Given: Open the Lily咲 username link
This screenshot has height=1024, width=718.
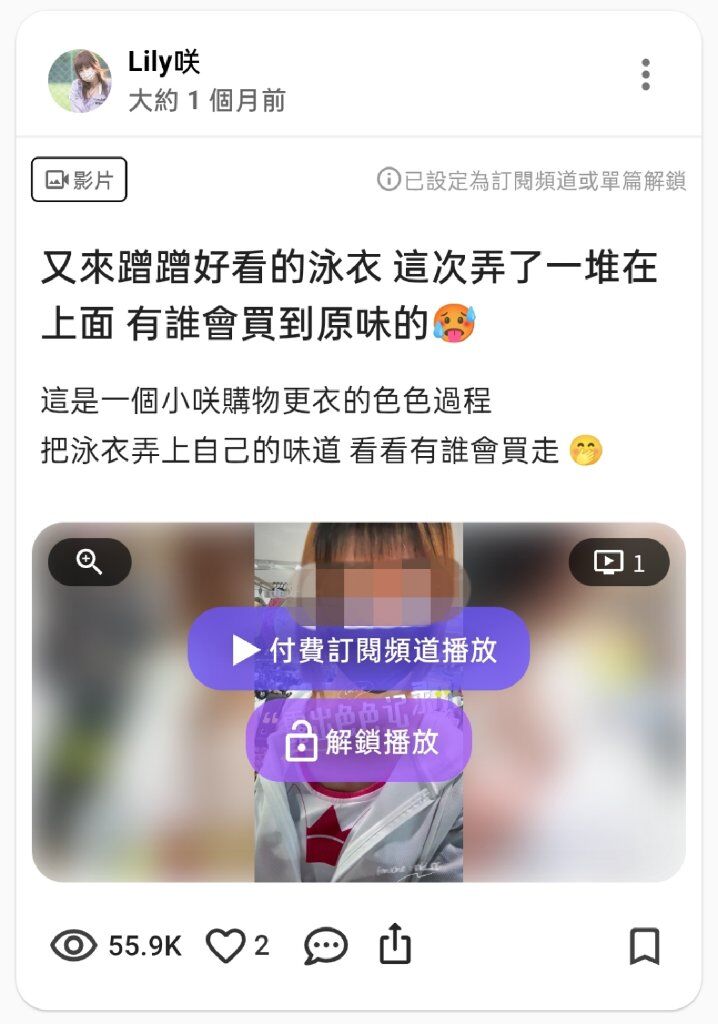Looking at the screenshot, I should click(x=164, y=63).
